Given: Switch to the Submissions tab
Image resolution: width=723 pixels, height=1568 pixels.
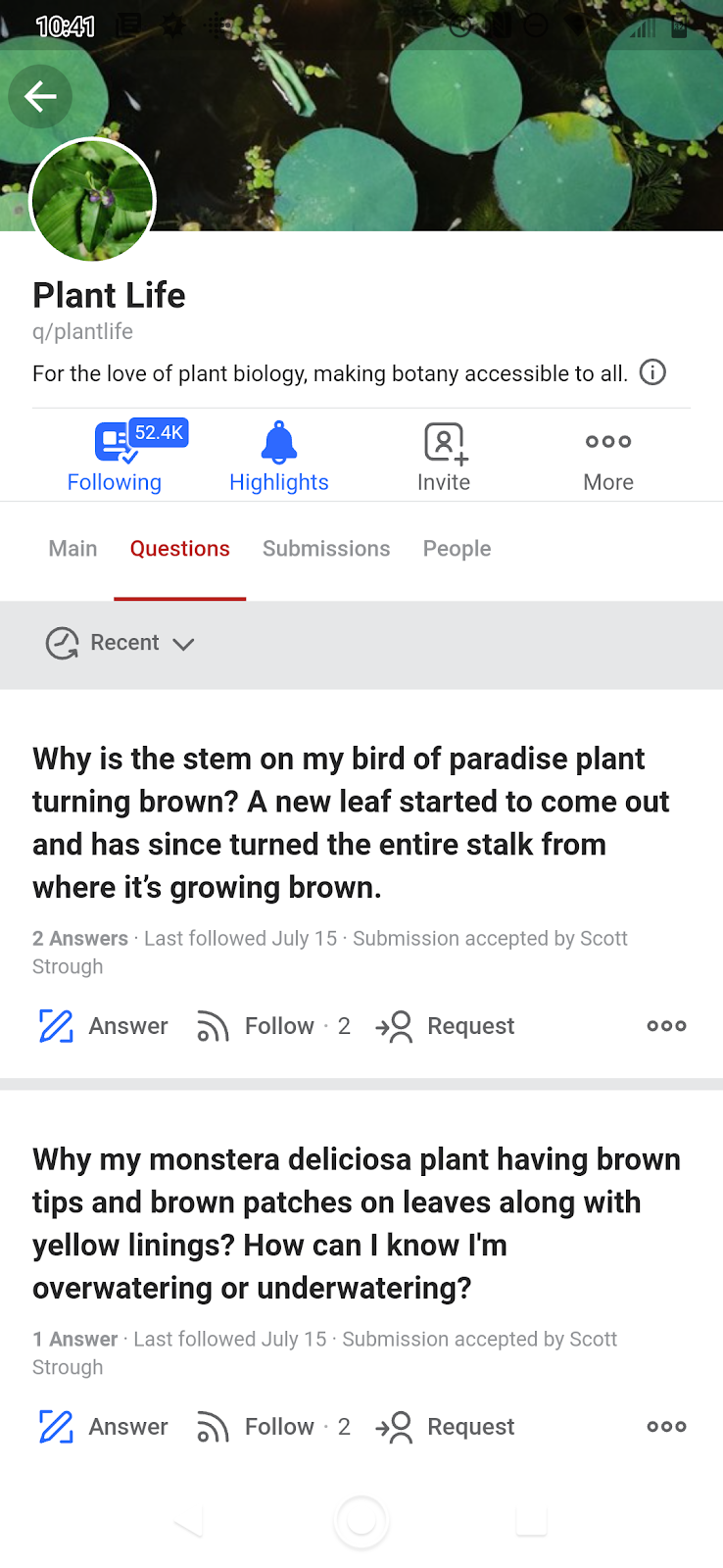Looking at the screenshot, I should pos(326,549).
